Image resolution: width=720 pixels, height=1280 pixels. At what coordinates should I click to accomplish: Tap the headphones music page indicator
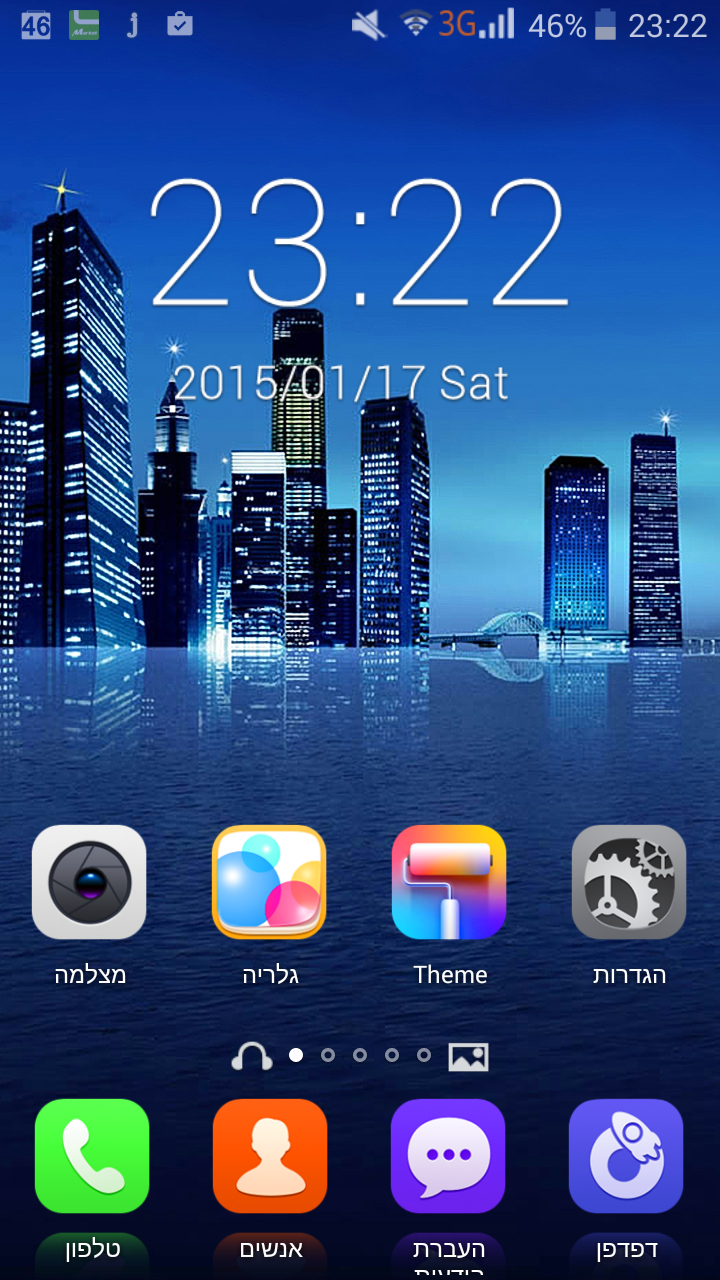click(x=252, y=1056)
